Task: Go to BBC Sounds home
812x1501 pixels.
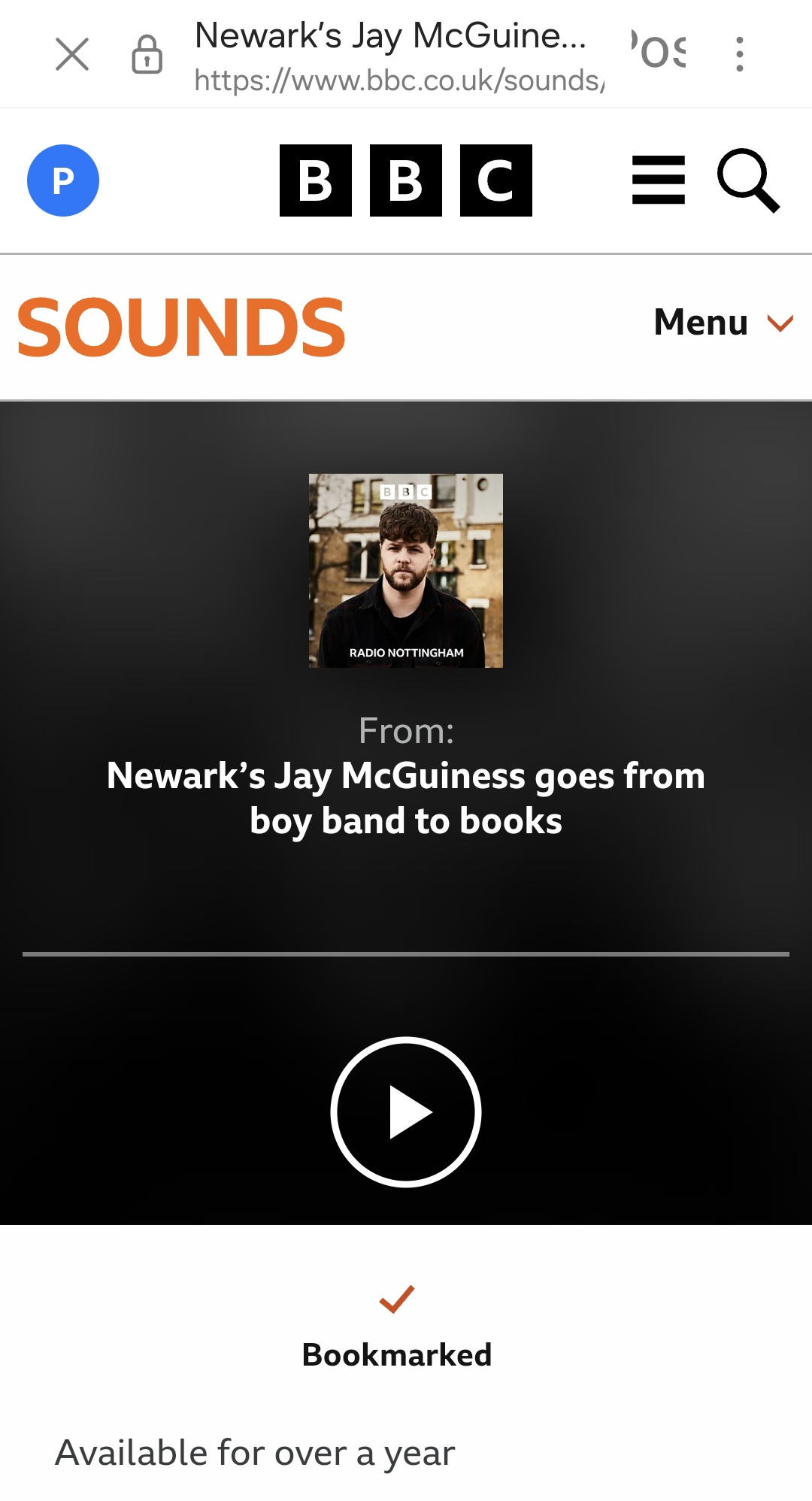Action: (180, 326)
